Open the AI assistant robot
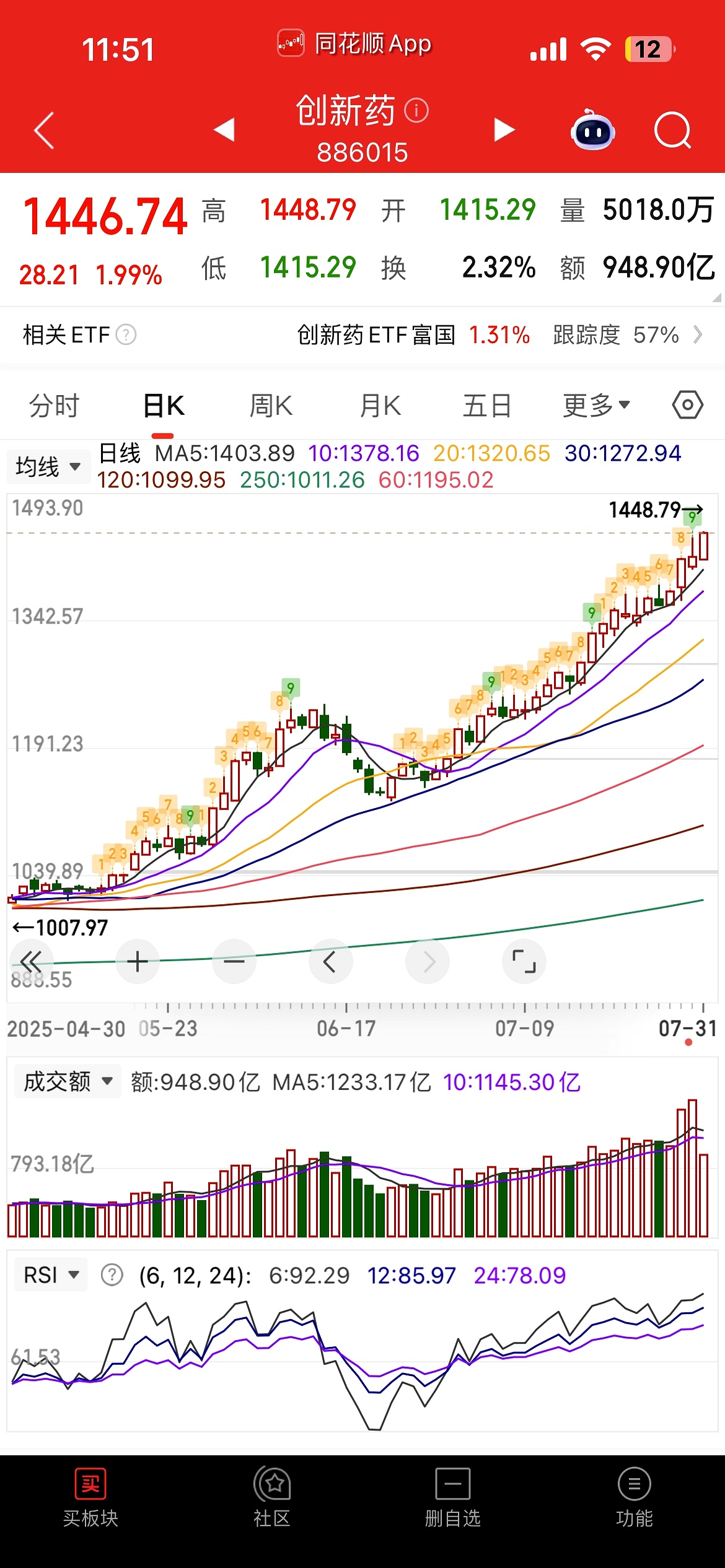Image resolution: width=725 pixels, height=1568 pixels. [593, 131]
